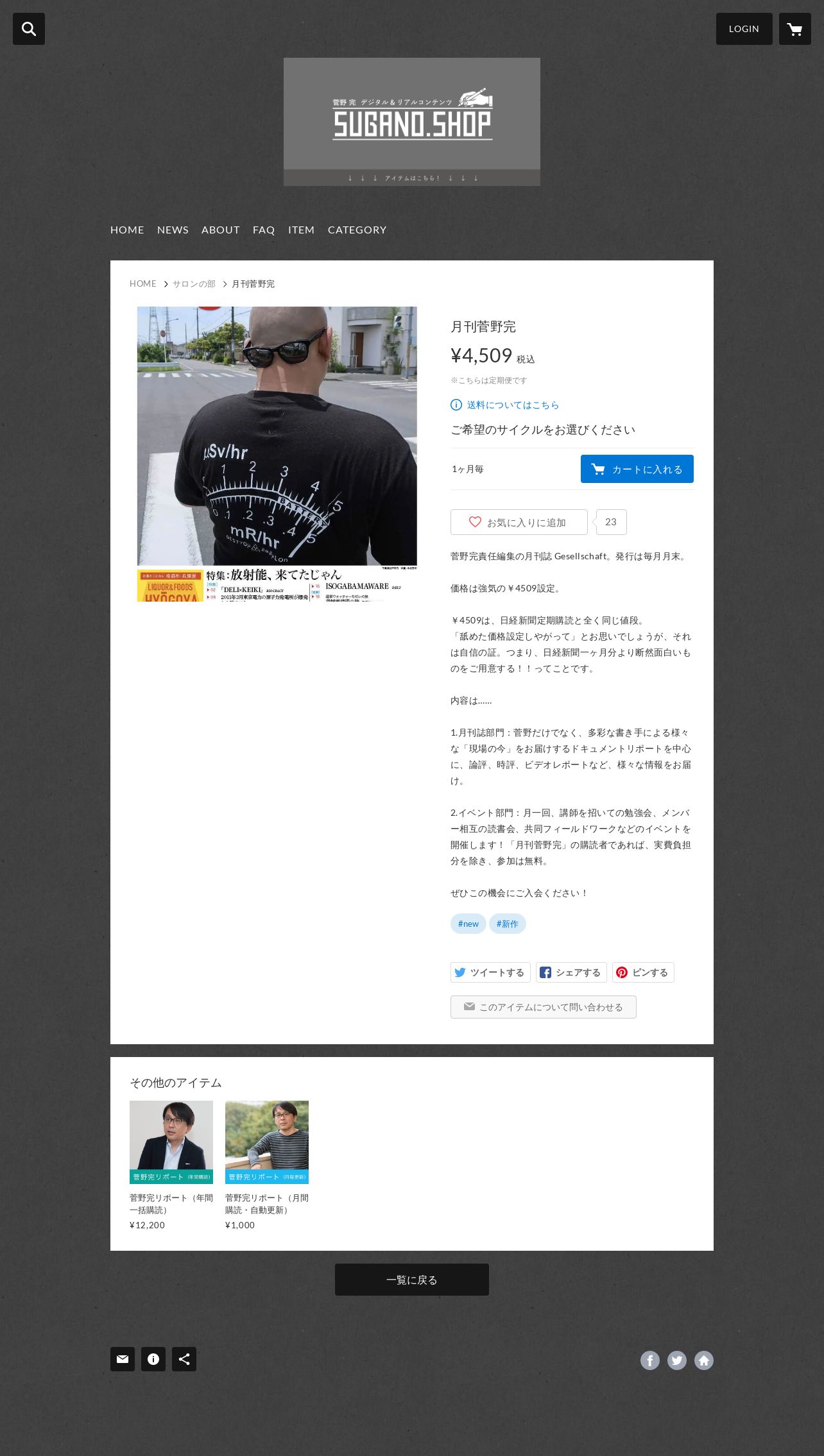Pin item with ピンする
Viewport: 824px width, 1456px height.
click(643, 972)
